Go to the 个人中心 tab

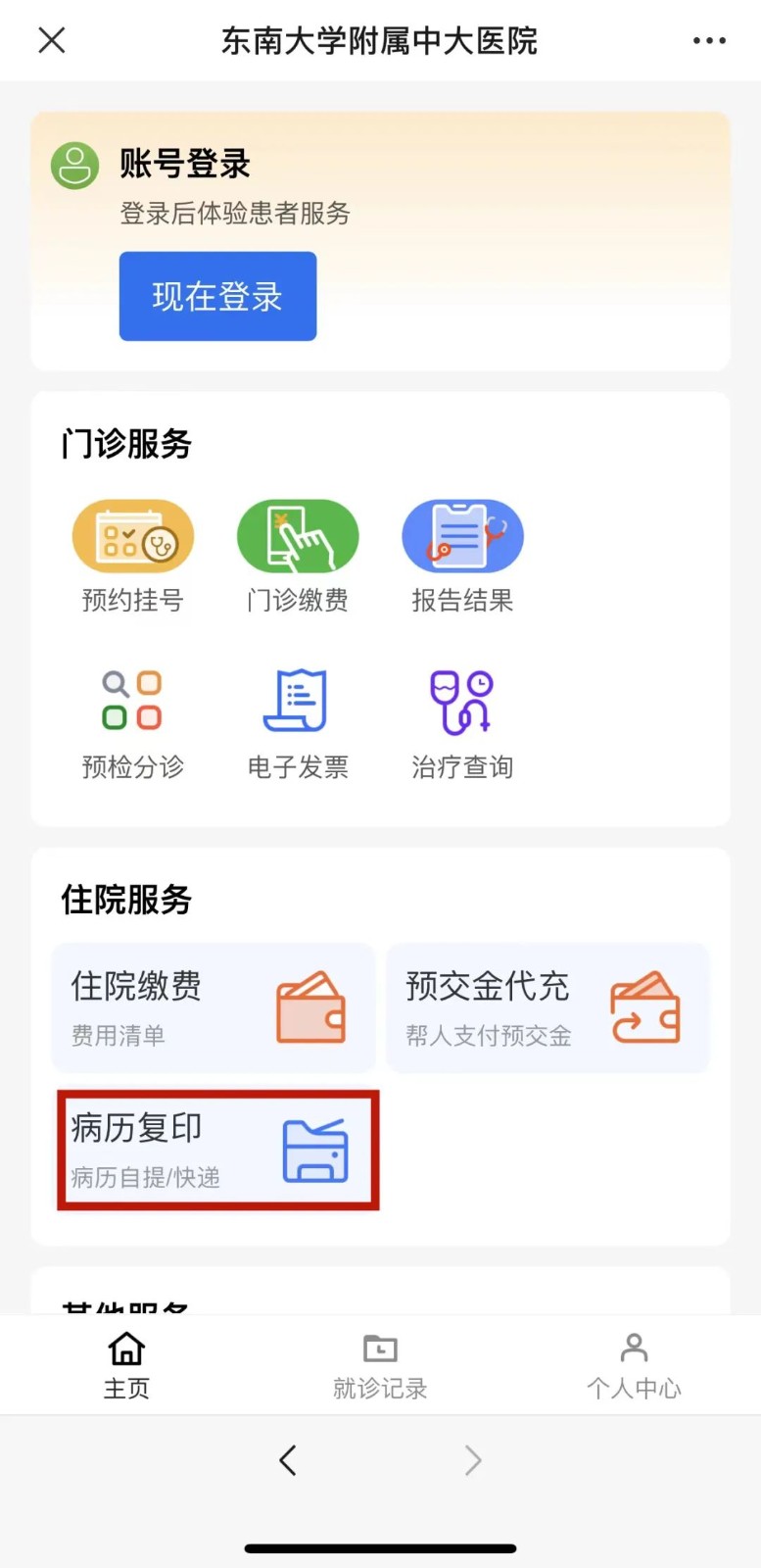(634, 1365)
